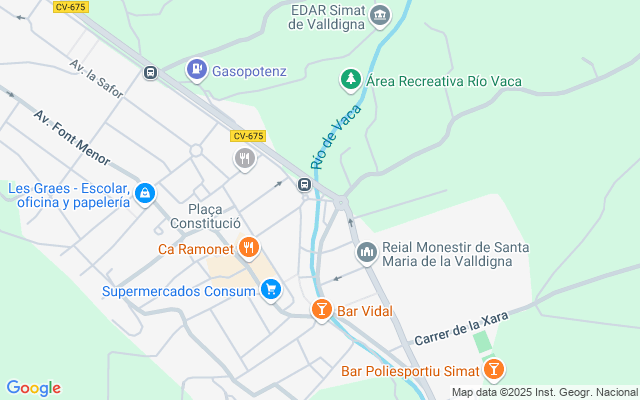
Task: Select the EDAR Simat de Valldigna marker
Action: tap(380, 15)
